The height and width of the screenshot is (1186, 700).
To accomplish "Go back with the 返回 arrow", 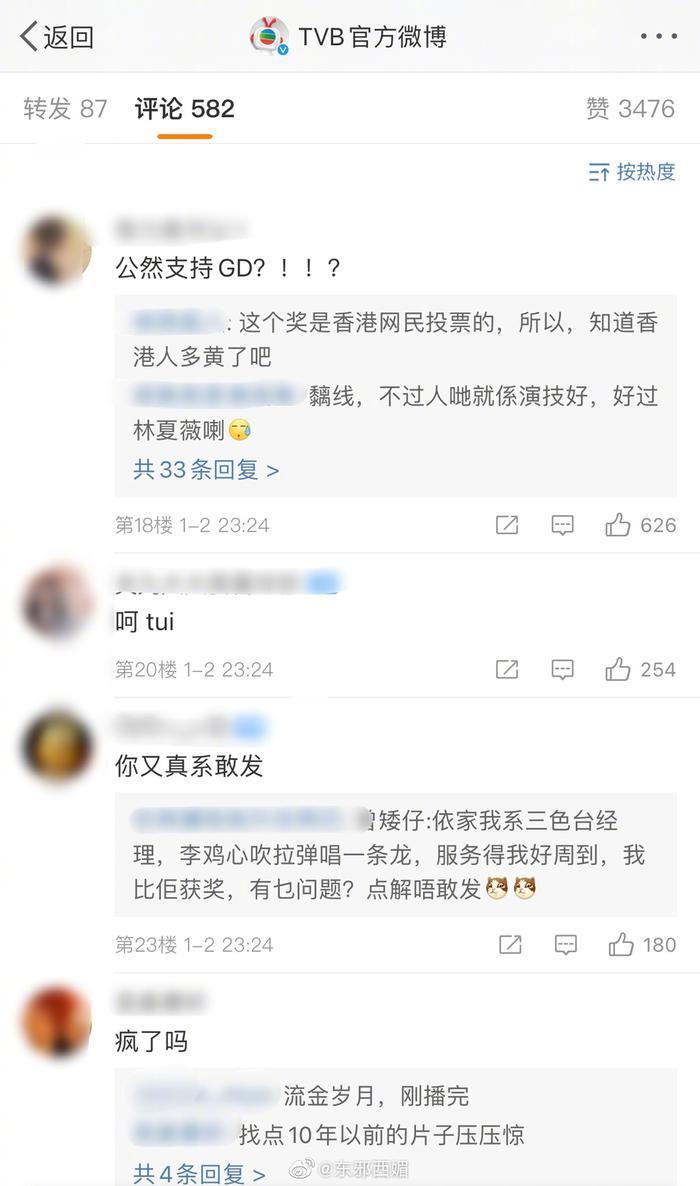I will [x=56, y=38].
